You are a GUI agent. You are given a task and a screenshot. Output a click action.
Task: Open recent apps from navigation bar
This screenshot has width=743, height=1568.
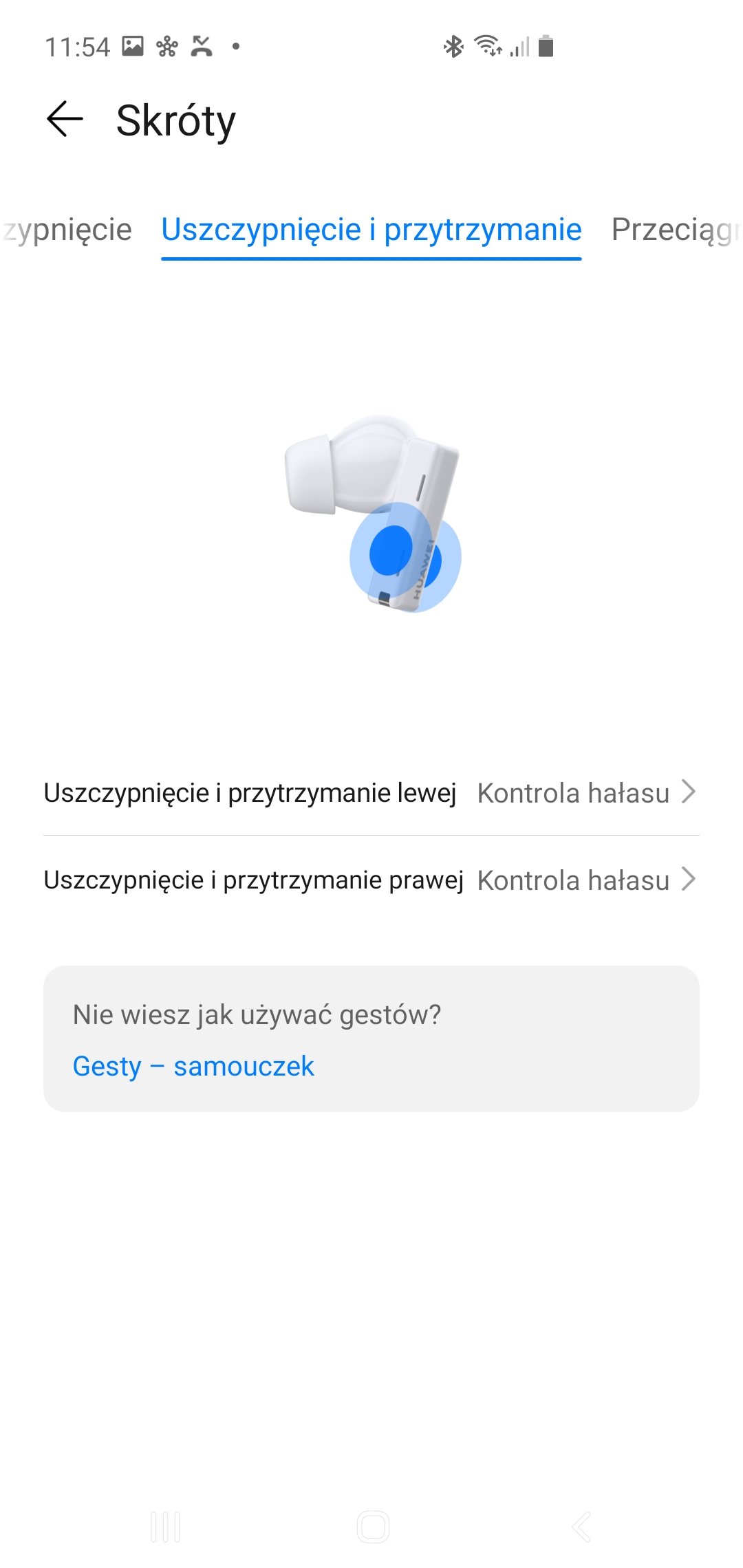(166, 1527)
